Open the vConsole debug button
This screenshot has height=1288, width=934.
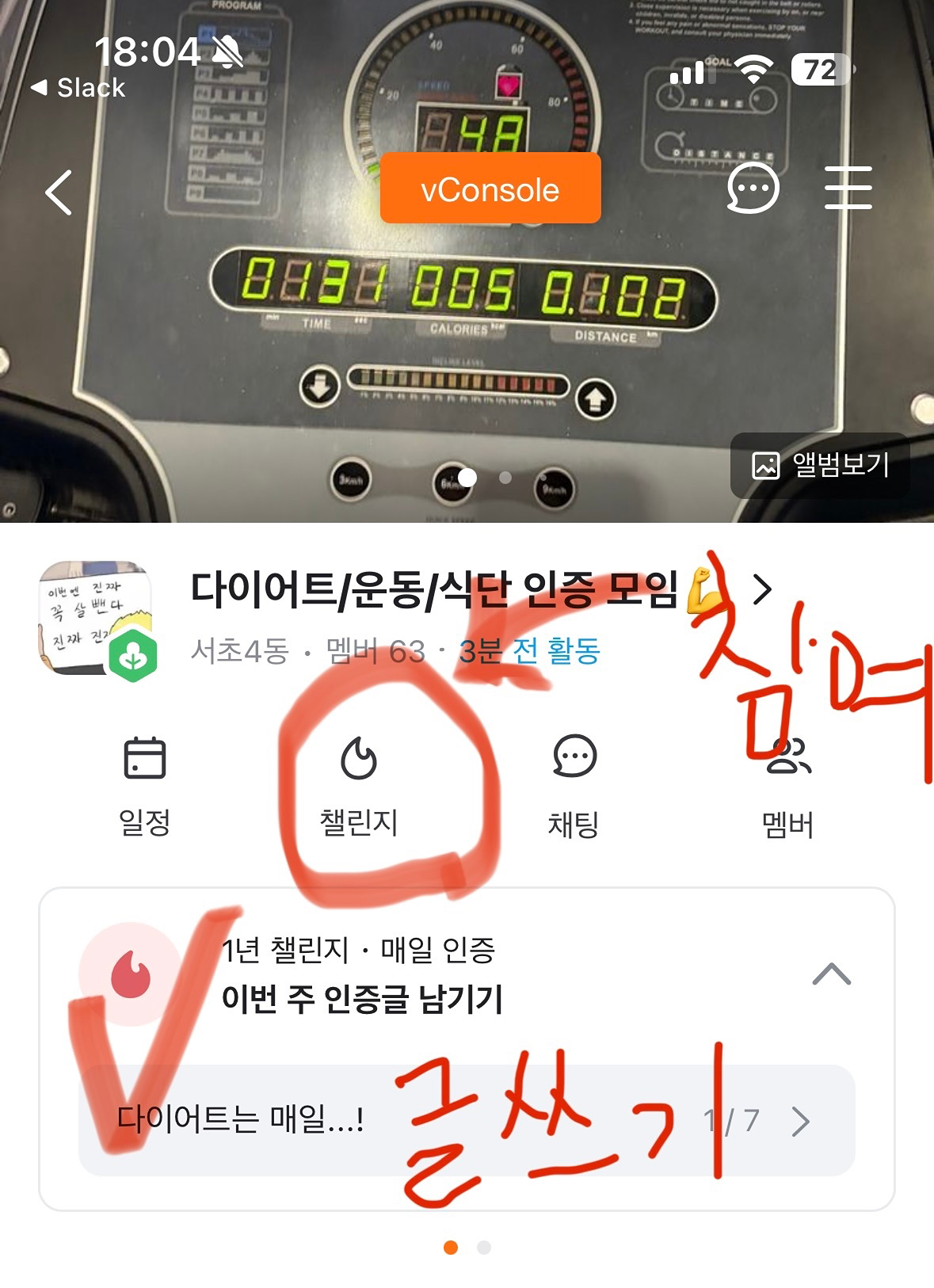click(490, 189)
